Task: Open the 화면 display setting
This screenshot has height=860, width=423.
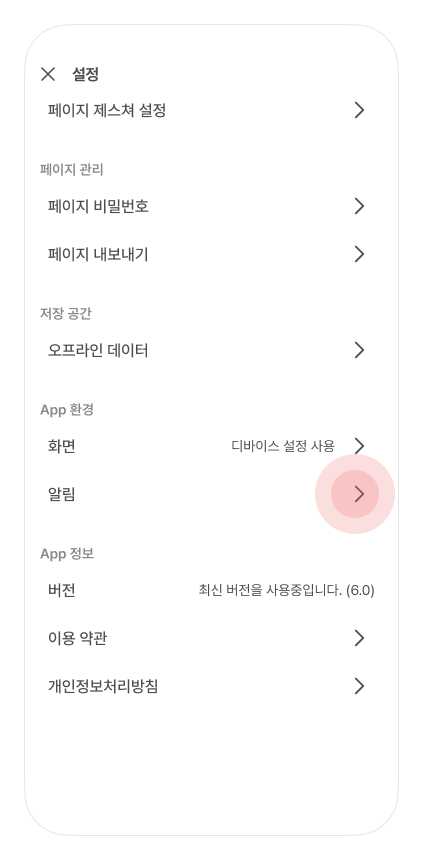Action: point(211,446)
